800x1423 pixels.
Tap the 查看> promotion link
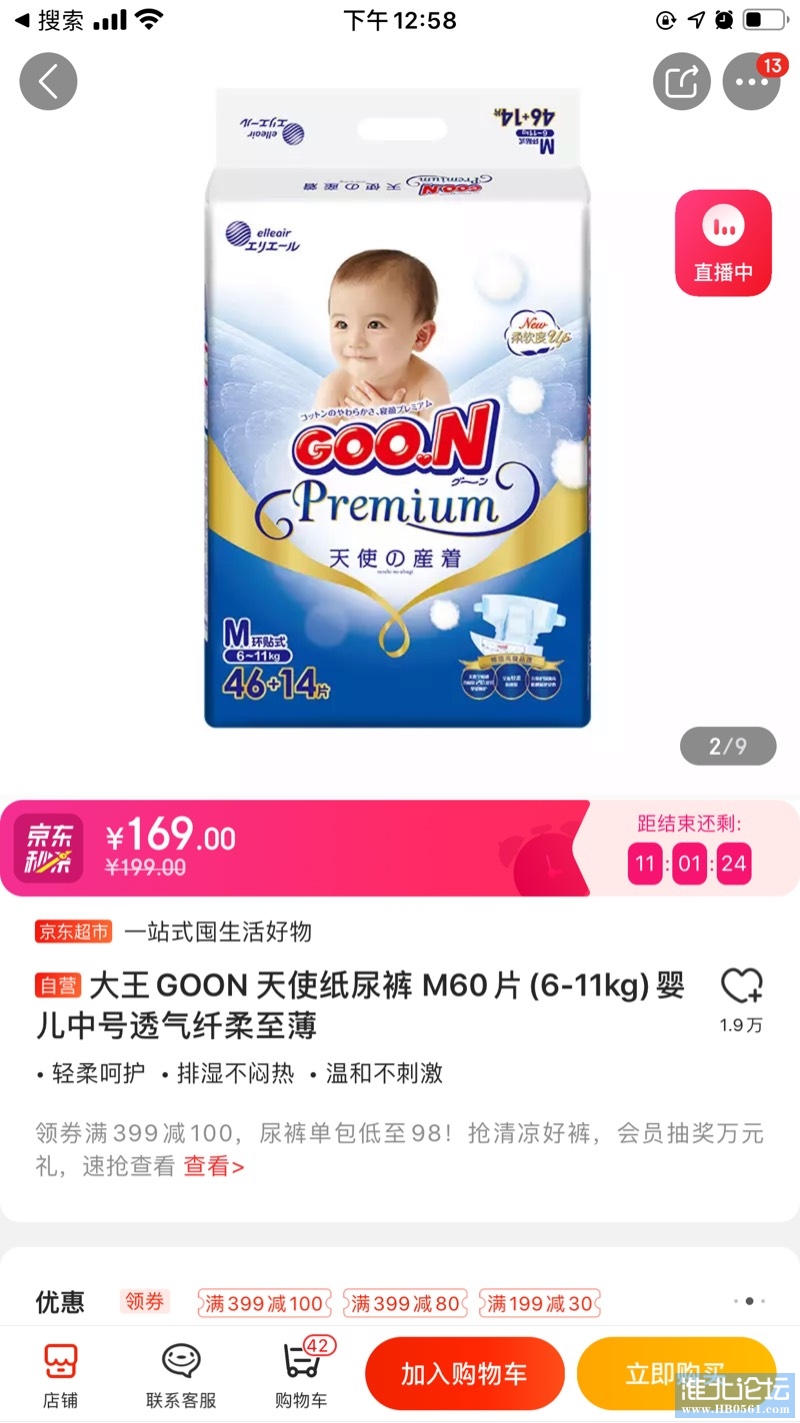coord(213,1165)
